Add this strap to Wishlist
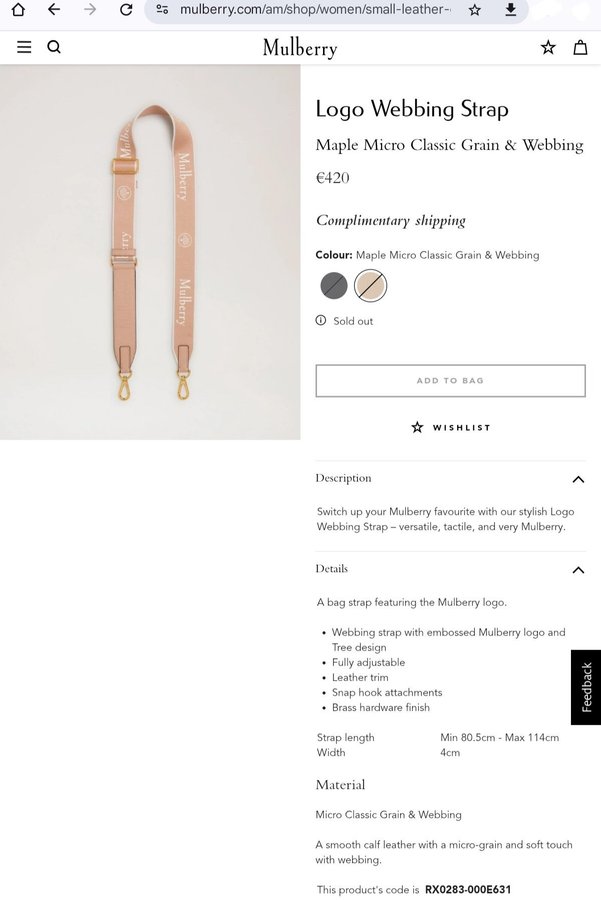 pyautogui.click(x=450, y=427)
